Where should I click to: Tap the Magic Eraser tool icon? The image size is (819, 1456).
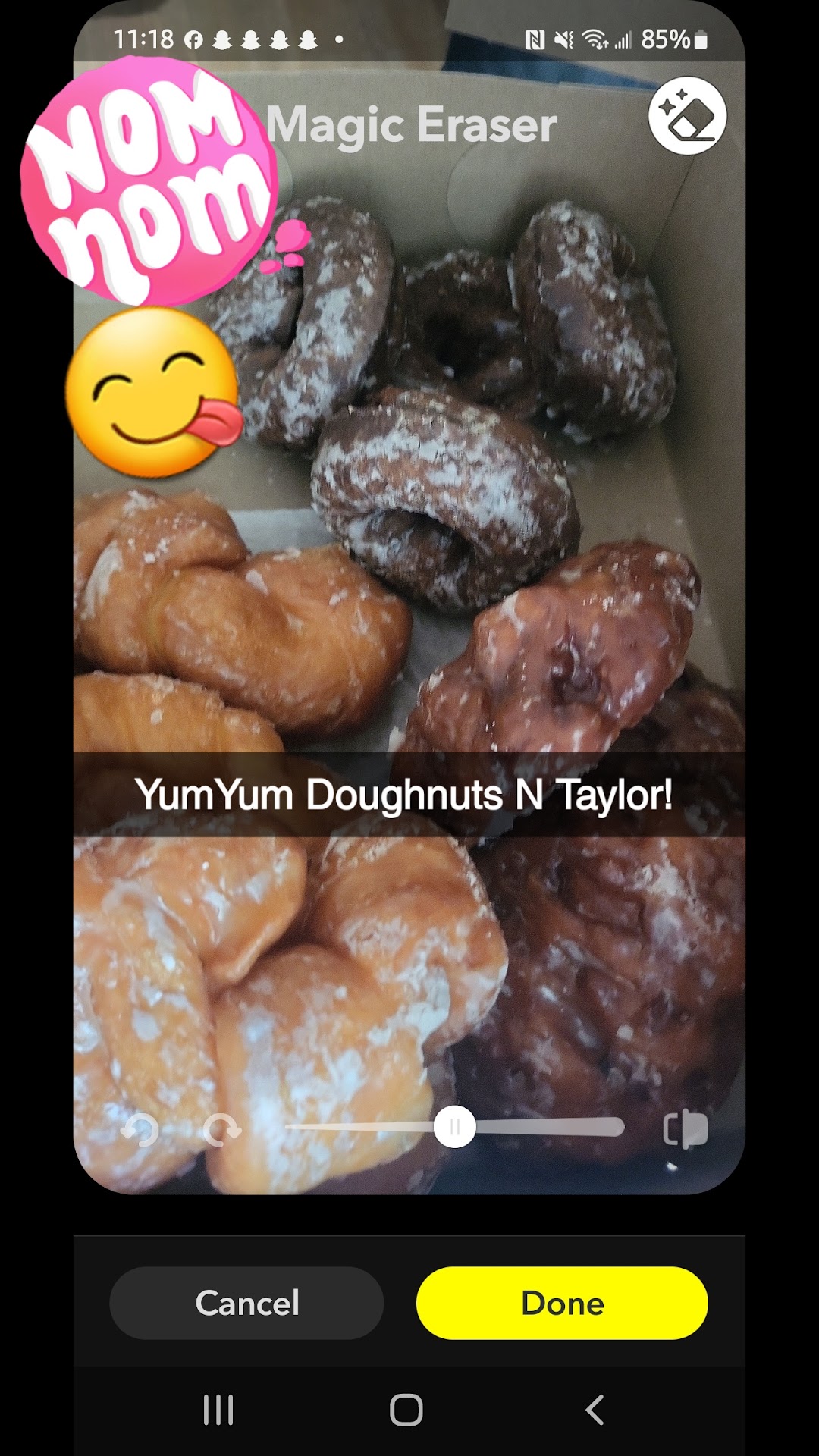coord(687,115)
